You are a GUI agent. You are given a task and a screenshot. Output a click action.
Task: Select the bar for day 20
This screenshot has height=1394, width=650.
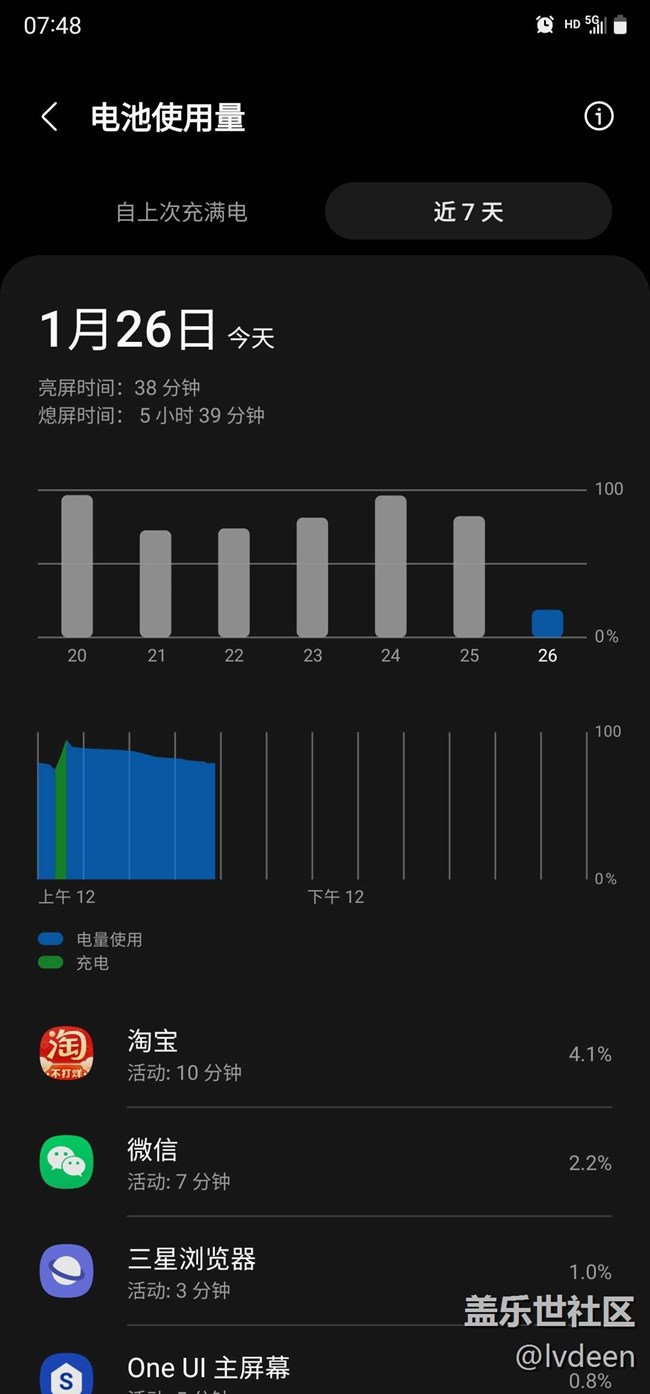click(x=77, y=566)
